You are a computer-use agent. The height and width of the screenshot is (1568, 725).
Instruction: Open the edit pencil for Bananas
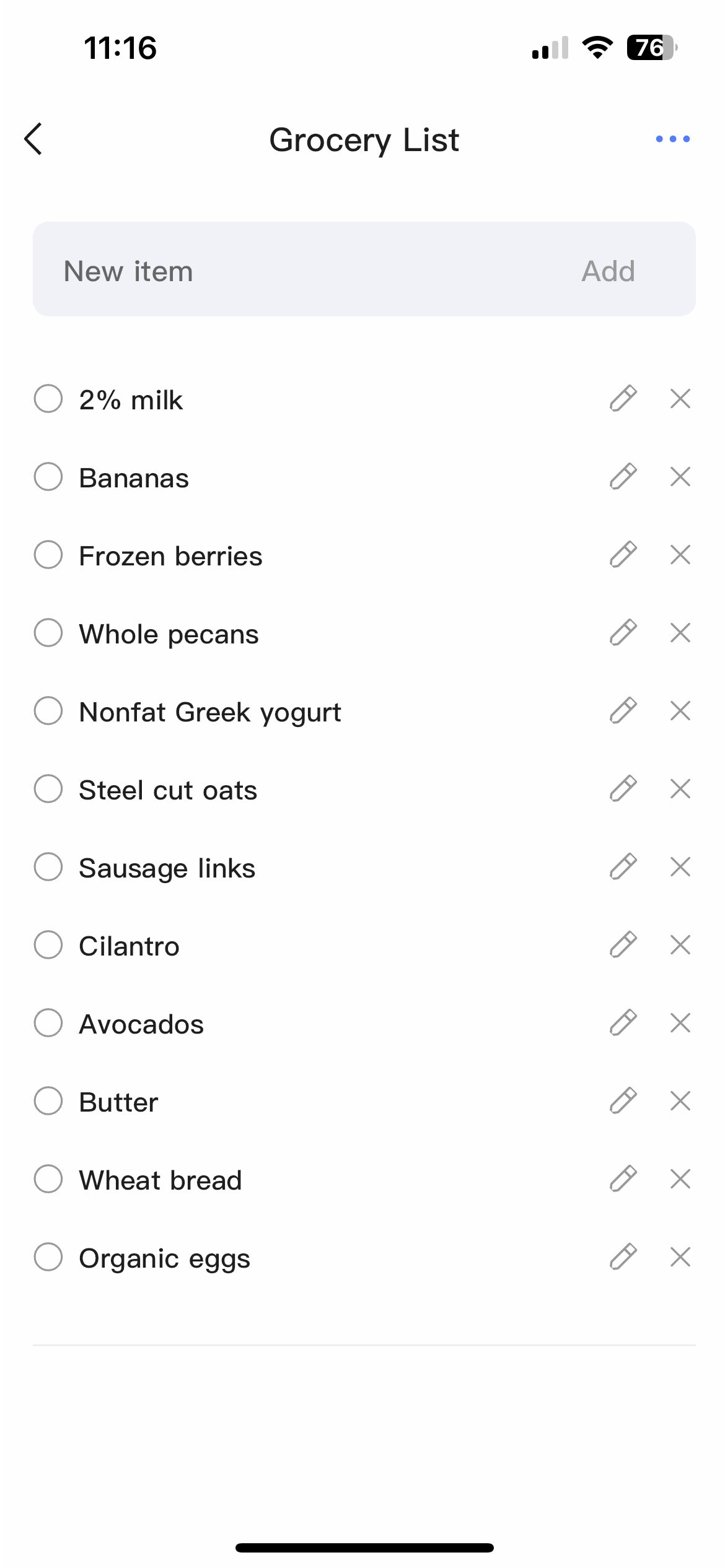[x=623, y=477]
